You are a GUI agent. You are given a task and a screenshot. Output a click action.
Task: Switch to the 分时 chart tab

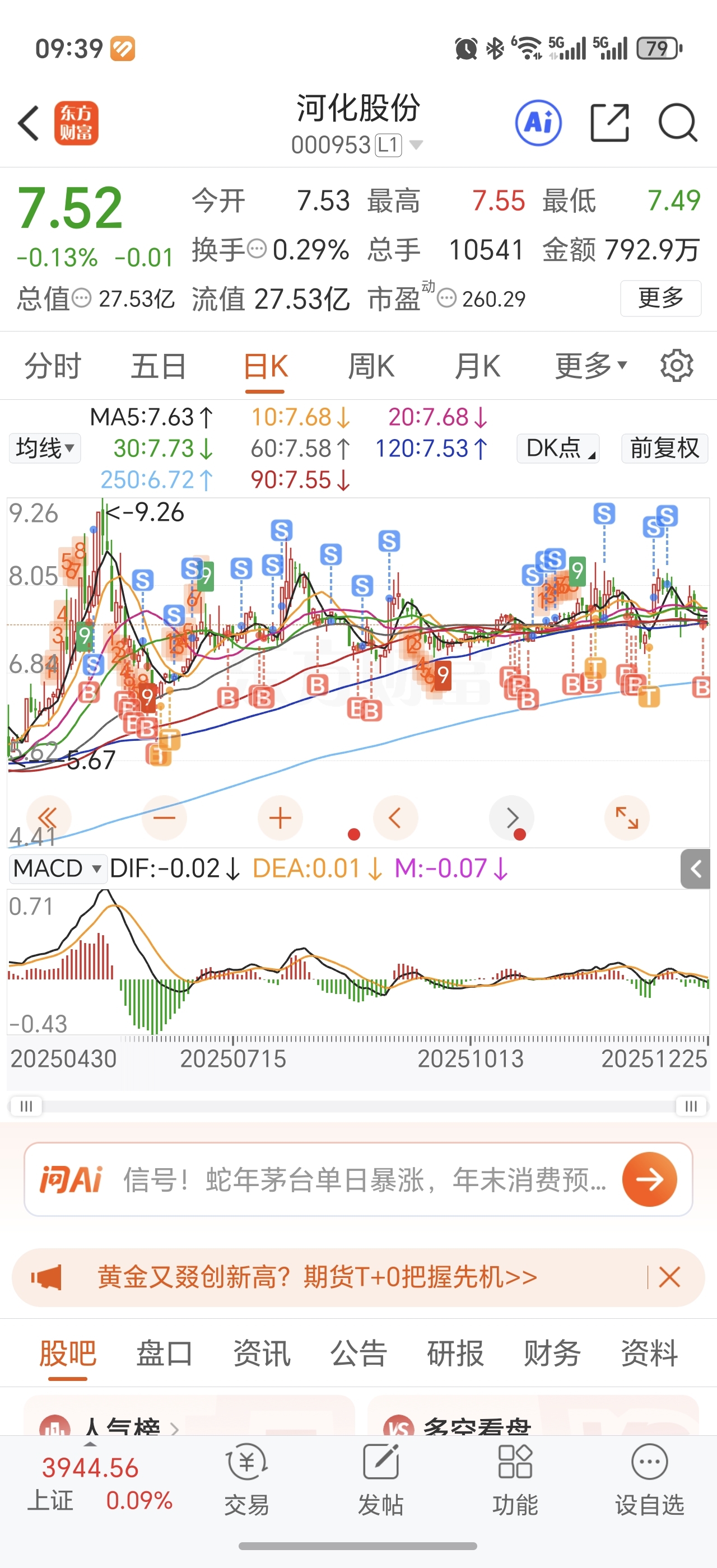click(x=53, y=366)
